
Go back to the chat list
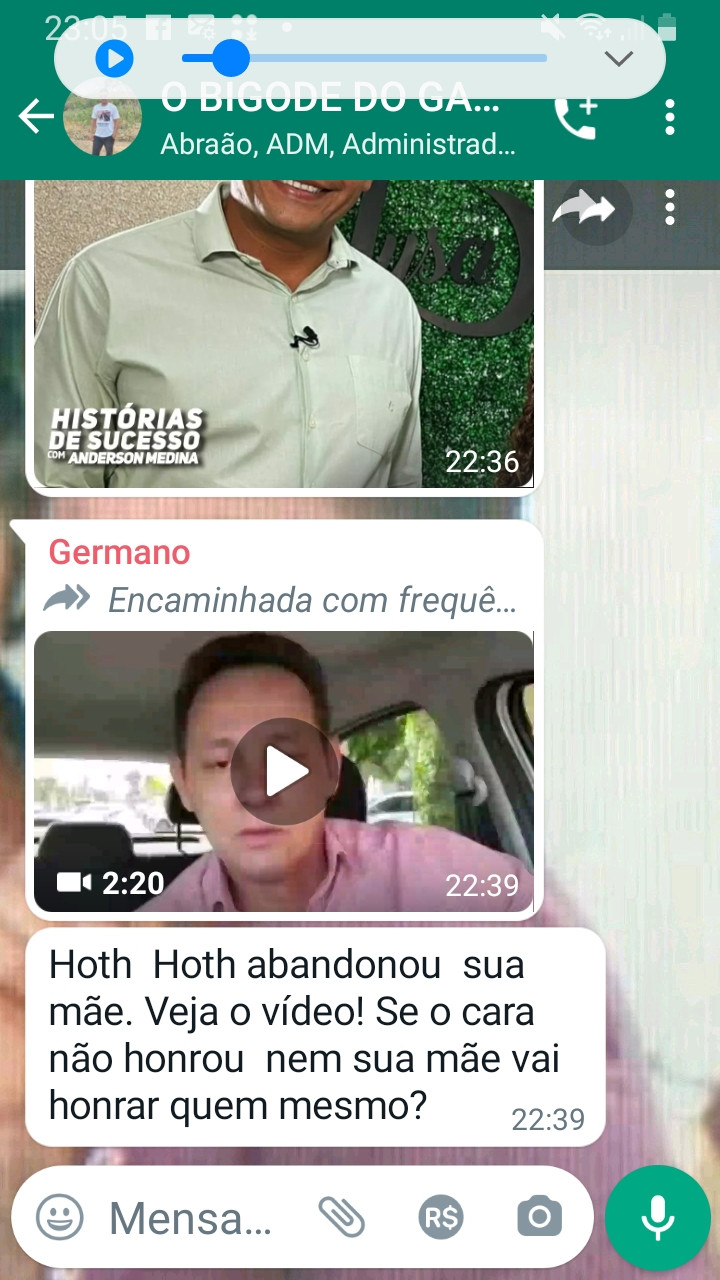point(36,117)
